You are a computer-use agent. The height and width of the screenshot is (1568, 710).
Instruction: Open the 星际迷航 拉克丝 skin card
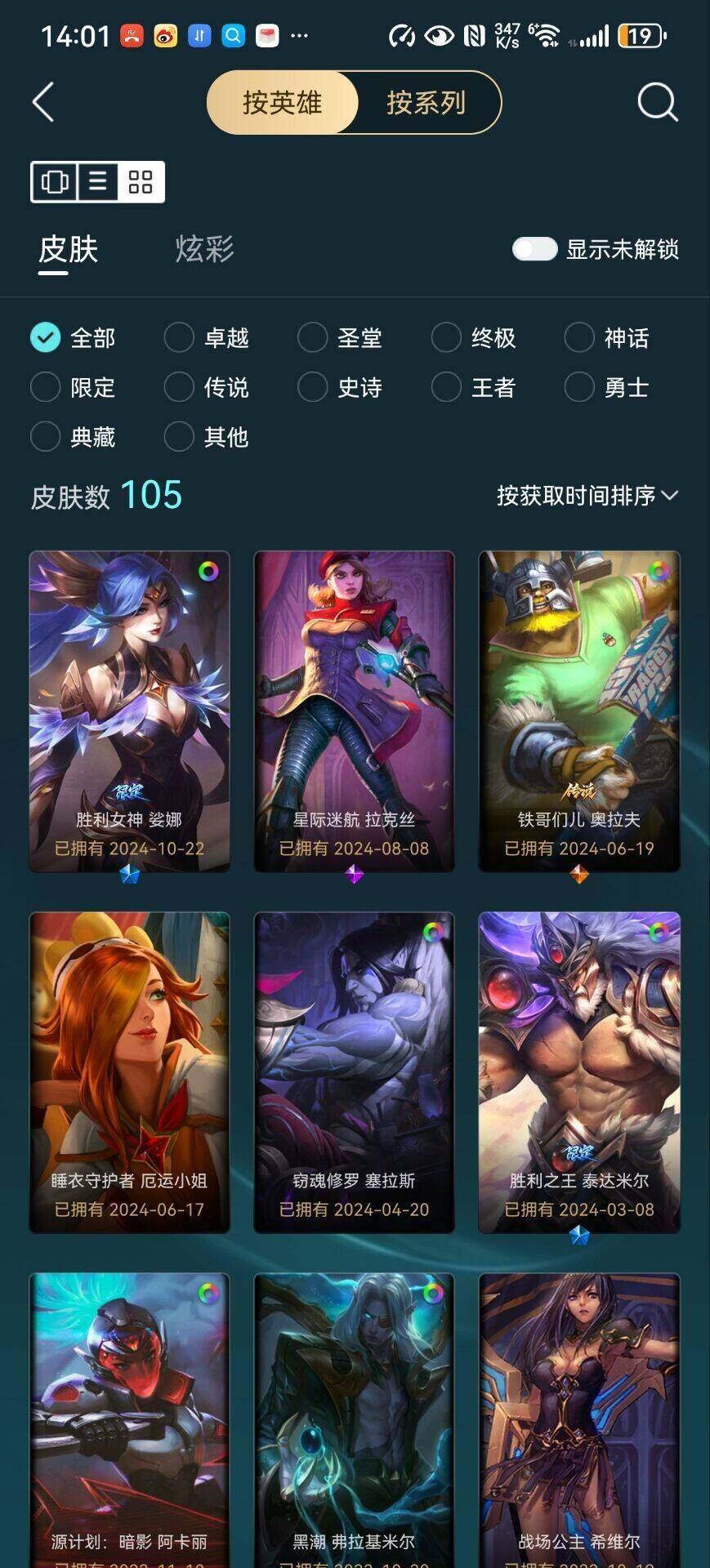[354, 710]
